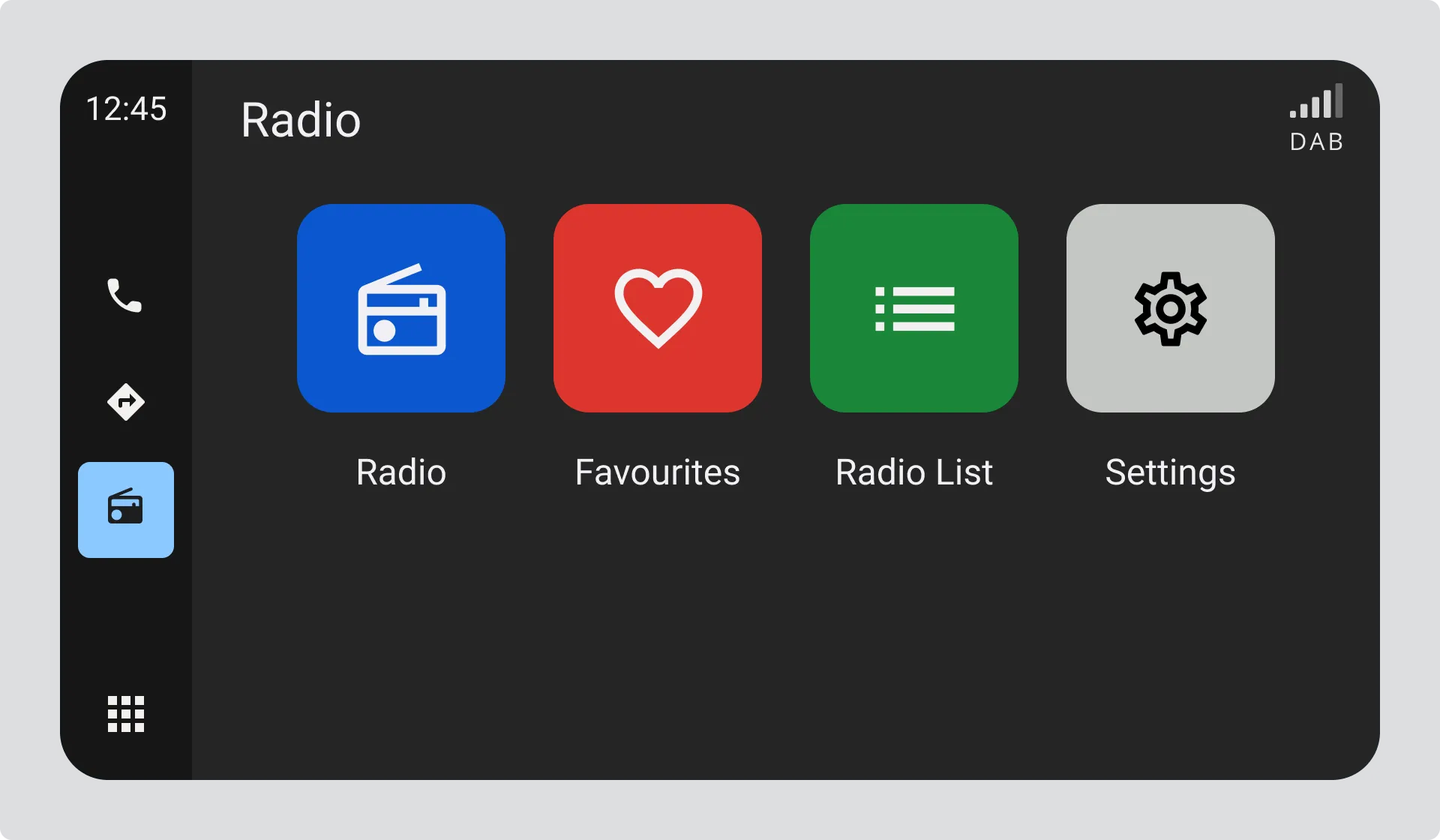Switch to navigation directions in sidebar
The width and height of the screenshot is (1440, 840).
125,402
